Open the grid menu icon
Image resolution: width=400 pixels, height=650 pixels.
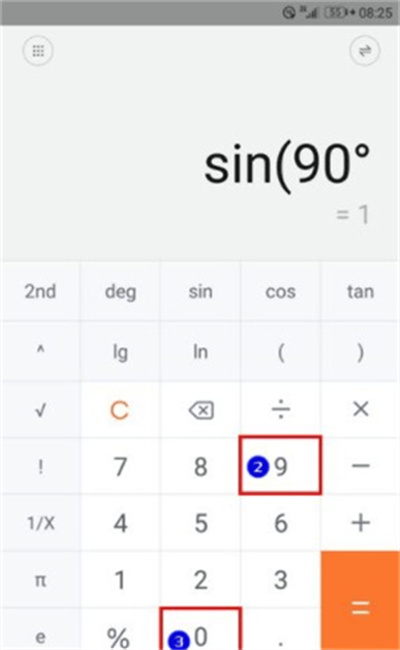coord(38,51)
